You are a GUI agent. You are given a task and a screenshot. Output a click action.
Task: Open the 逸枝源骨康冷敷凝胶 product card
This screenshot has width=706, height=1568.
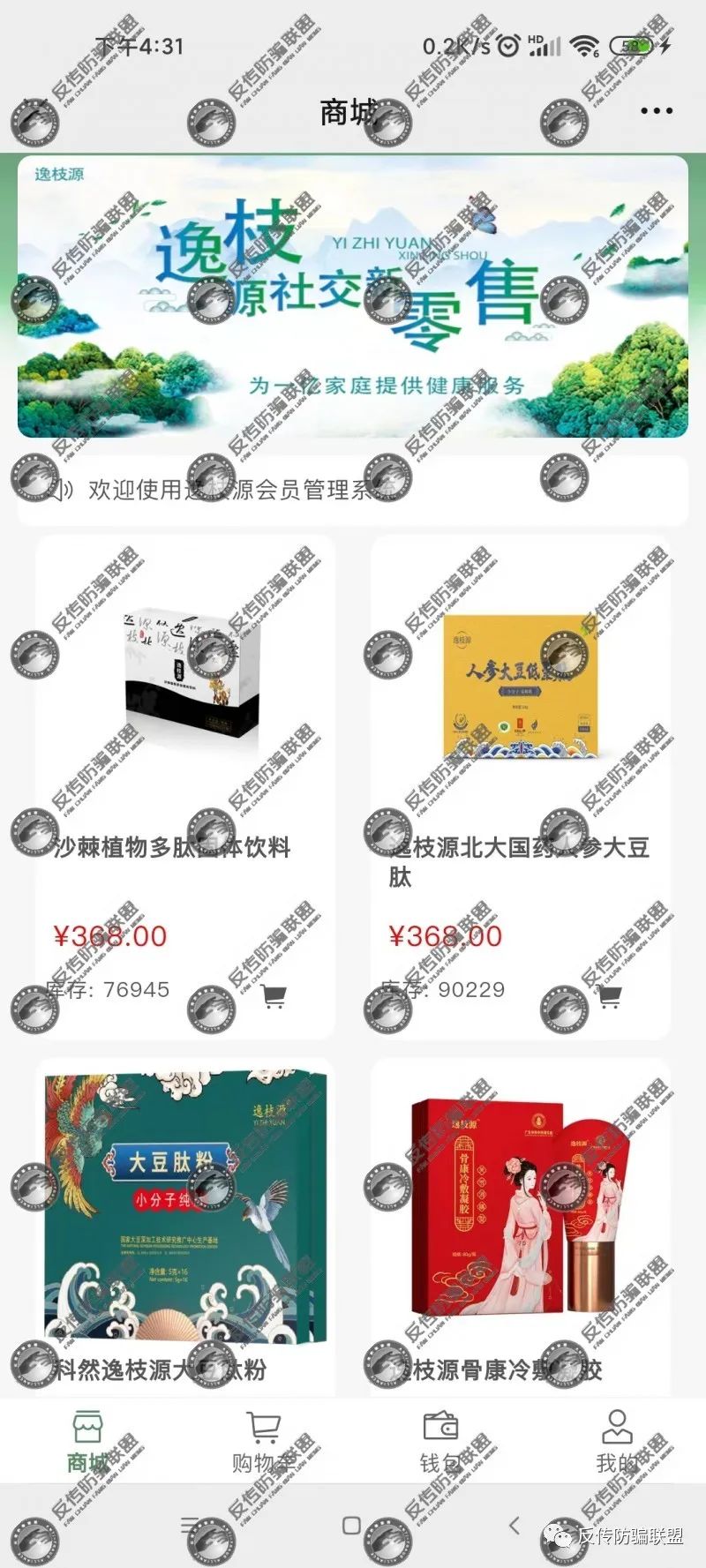click(521, 1218)
